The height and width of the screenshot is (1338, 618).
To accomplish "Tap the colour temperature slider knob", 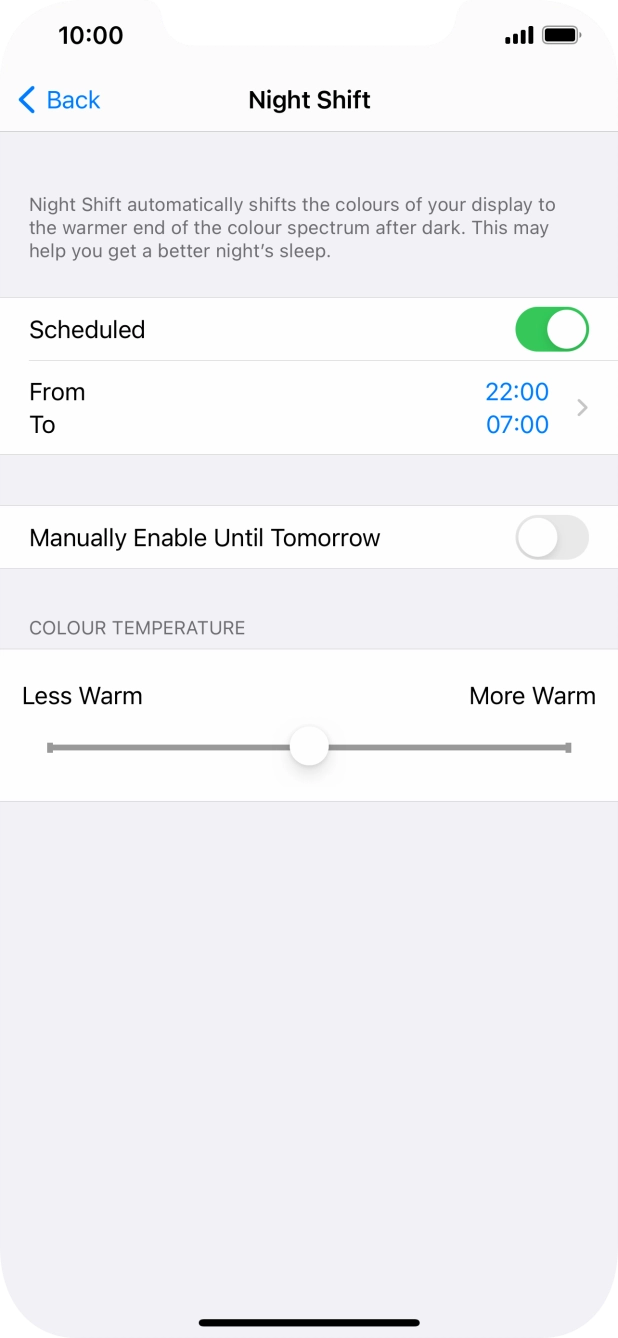I will click(x=309, y=747).
